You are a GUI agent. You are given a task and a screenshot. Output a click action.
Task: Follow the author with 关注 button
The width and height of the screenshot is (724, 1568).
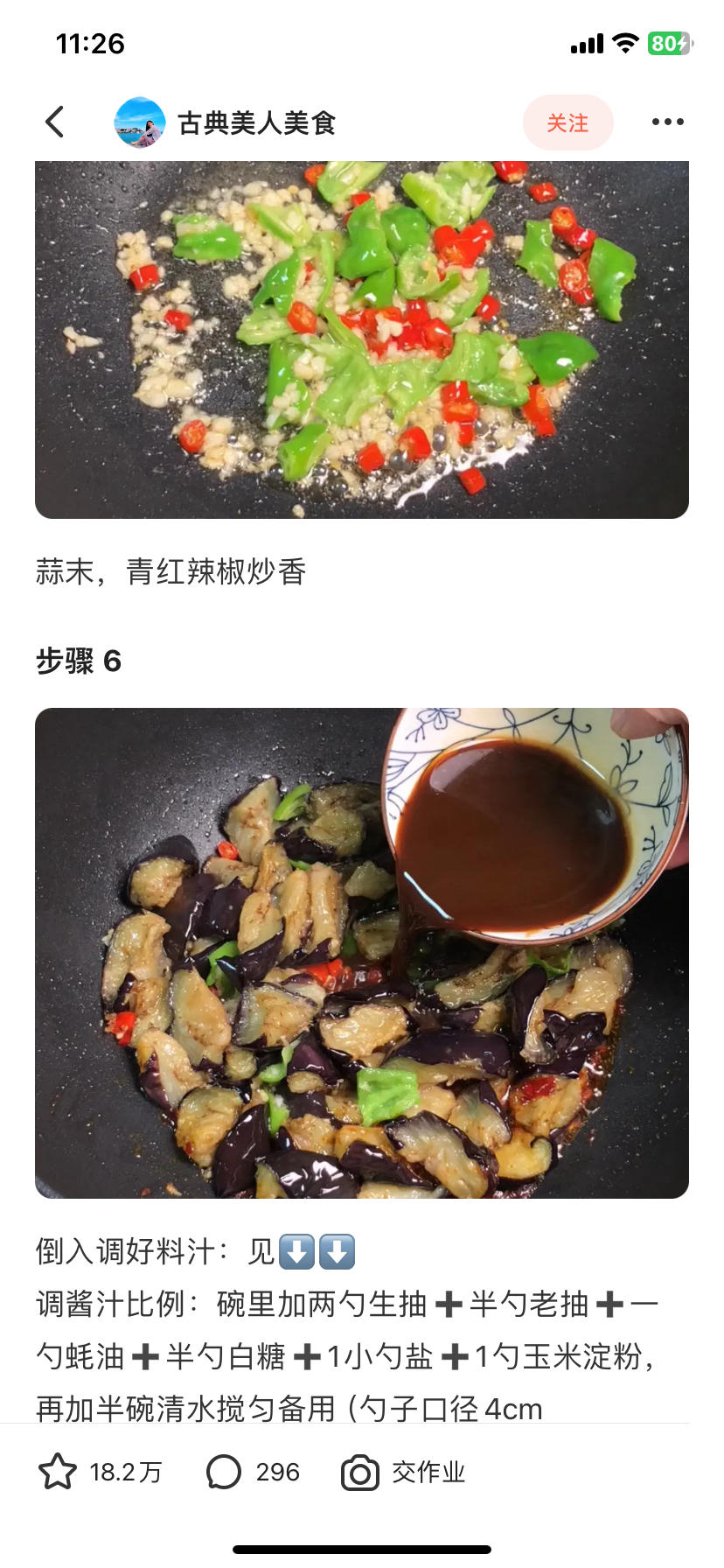567,123
